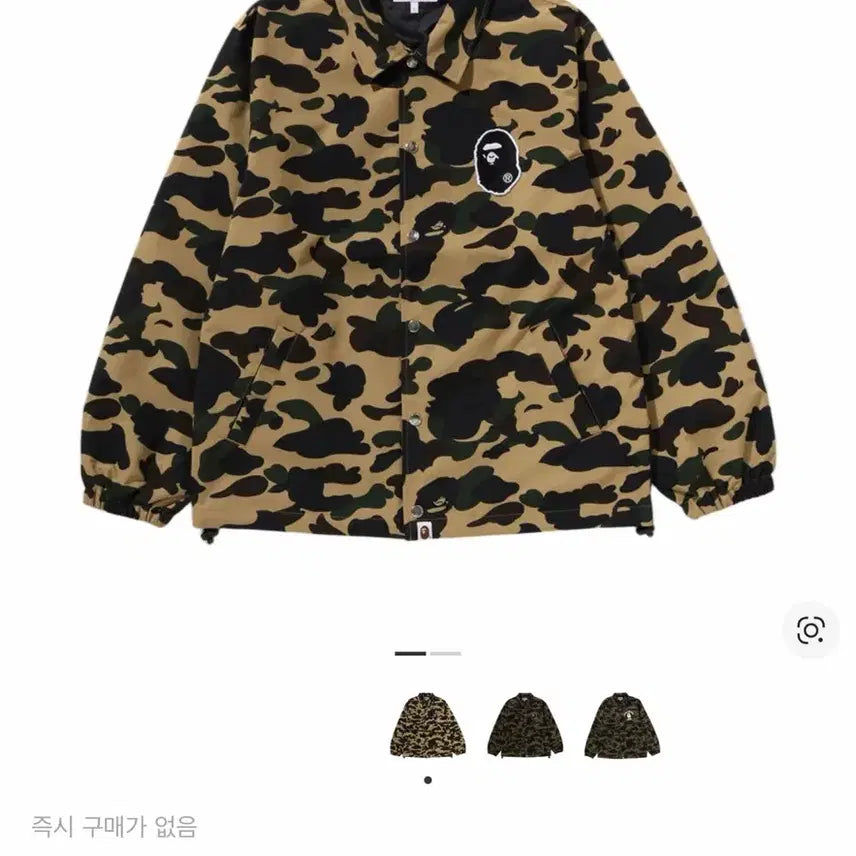
Task: Select the yellow camo jacket thumbnail
Action: click(x=428, y=727)
